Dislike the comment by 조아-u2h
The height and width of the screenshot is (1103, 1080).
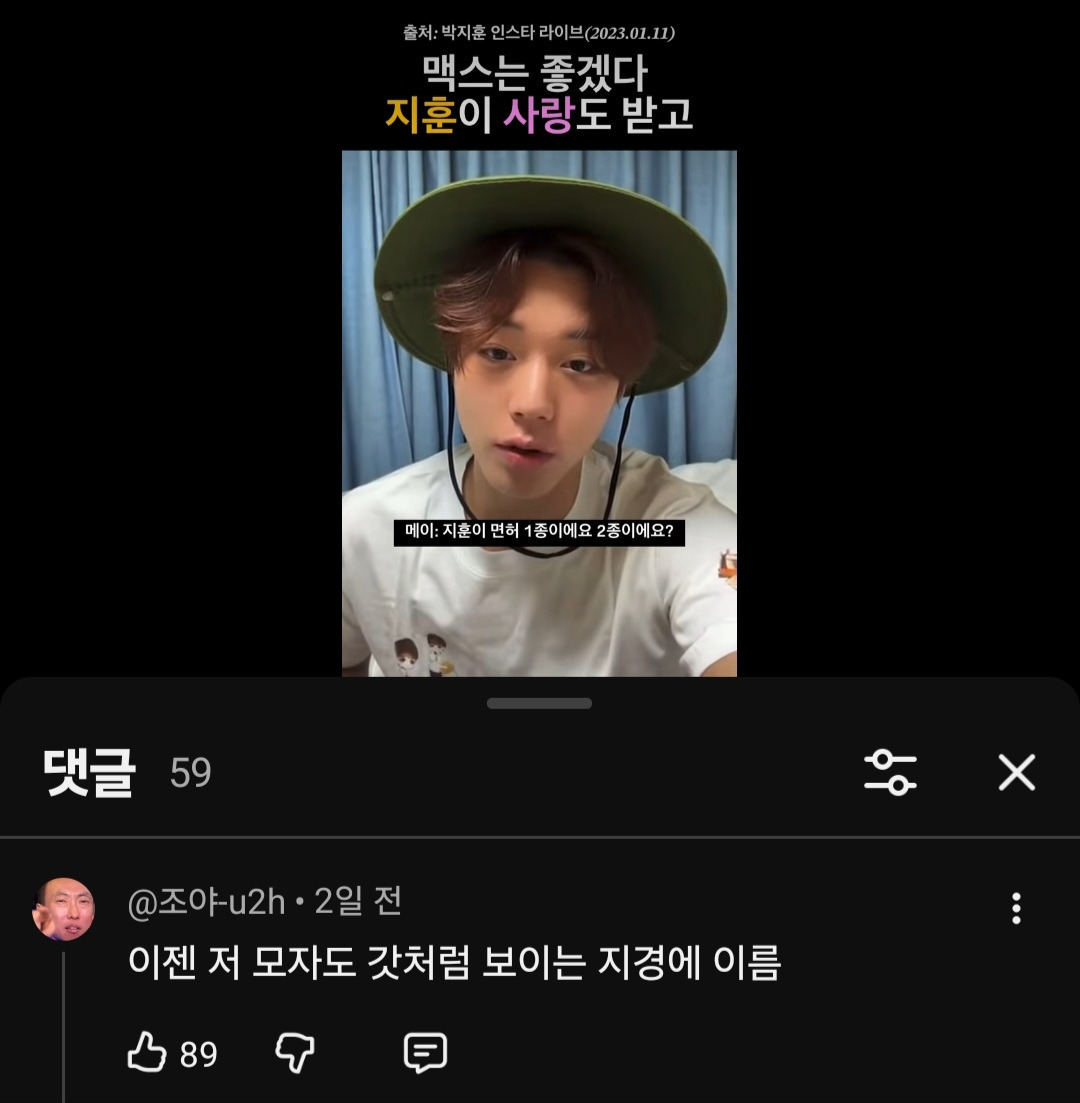click(x=295, y=1053)
